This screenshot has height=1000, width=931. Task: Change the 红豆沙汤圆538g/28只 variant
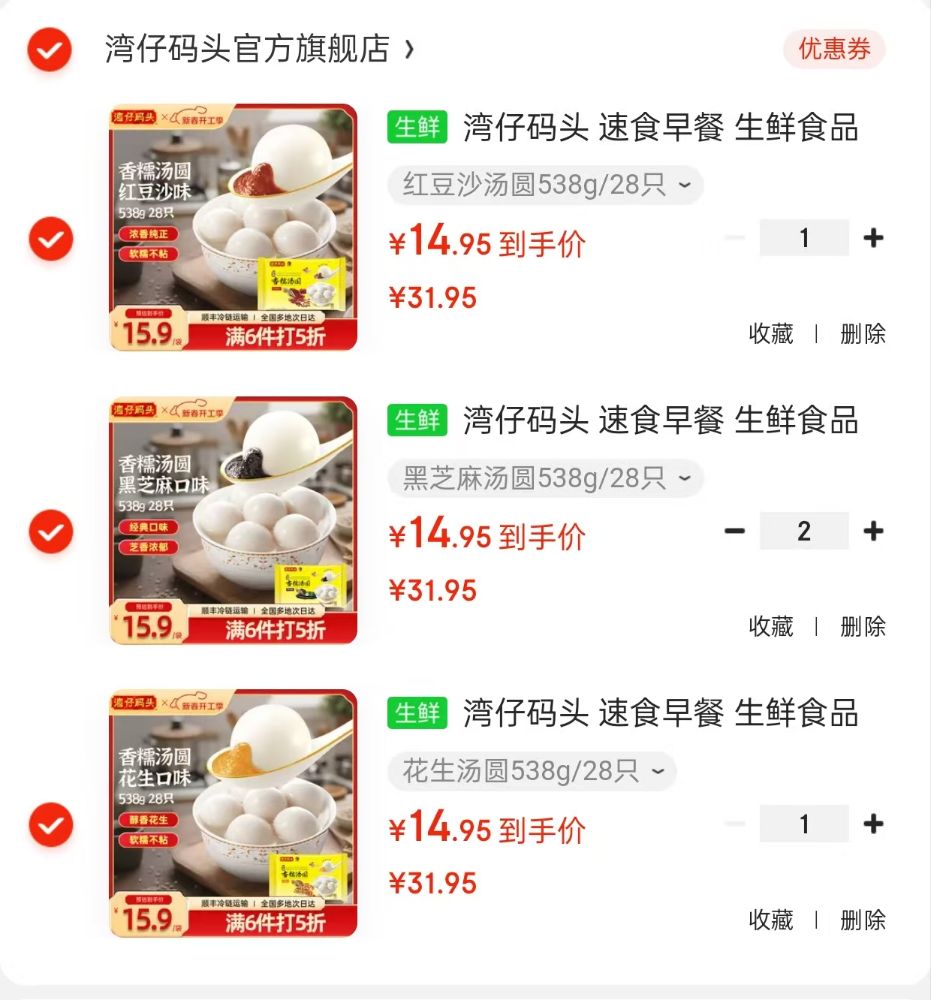tap(545, 185)
